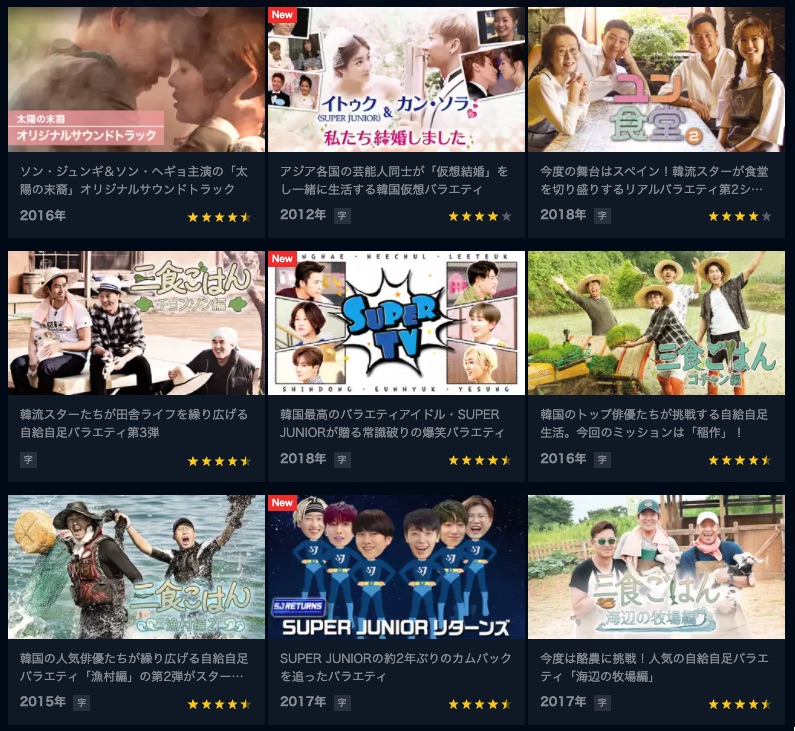
Task: Open the ユン食堂2 variety show card
Action: pyautogui.click(x=656, y=80)
